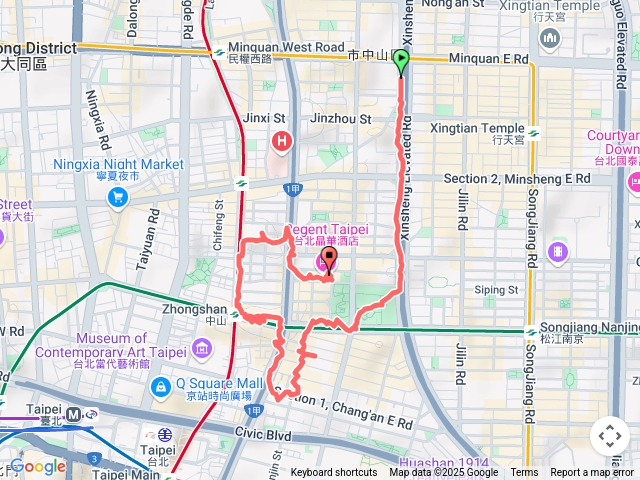Open the map camera controls
Screen dimensions: 640x480
click(609, 437)
